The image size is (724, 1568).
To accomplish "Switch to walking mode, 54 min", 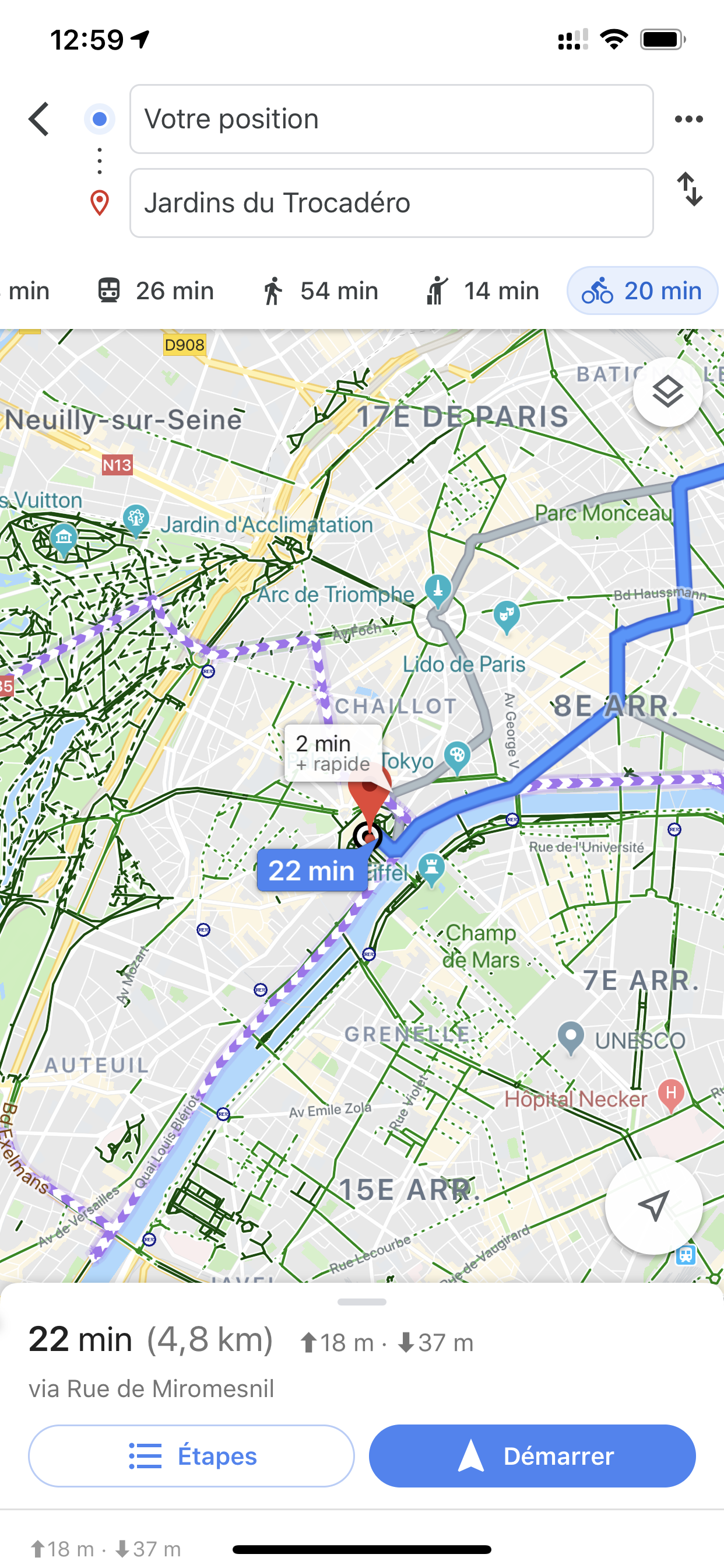I will pos(319,291).
